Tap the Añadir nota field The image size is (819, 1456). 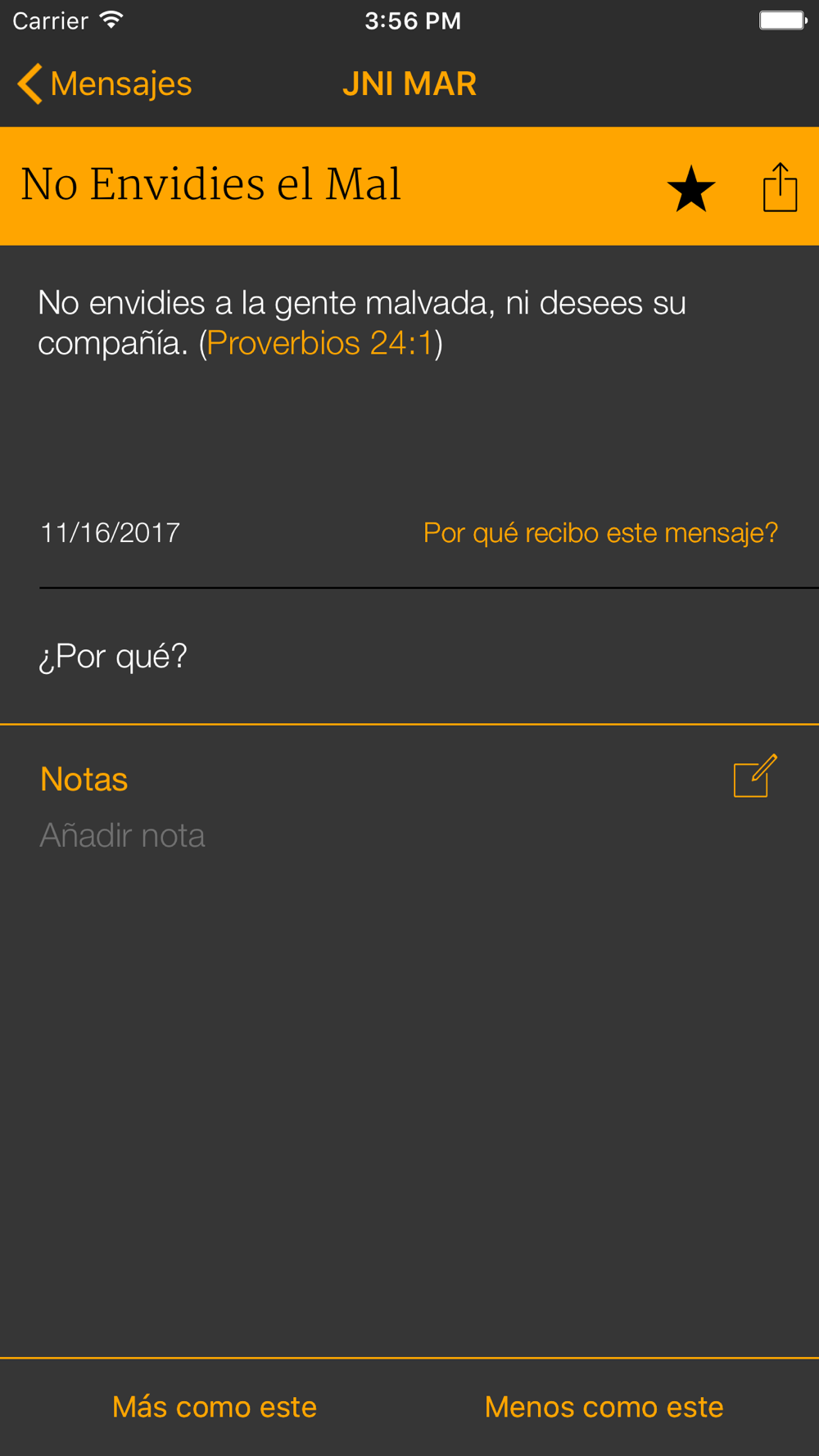click(x=123, y=835)
